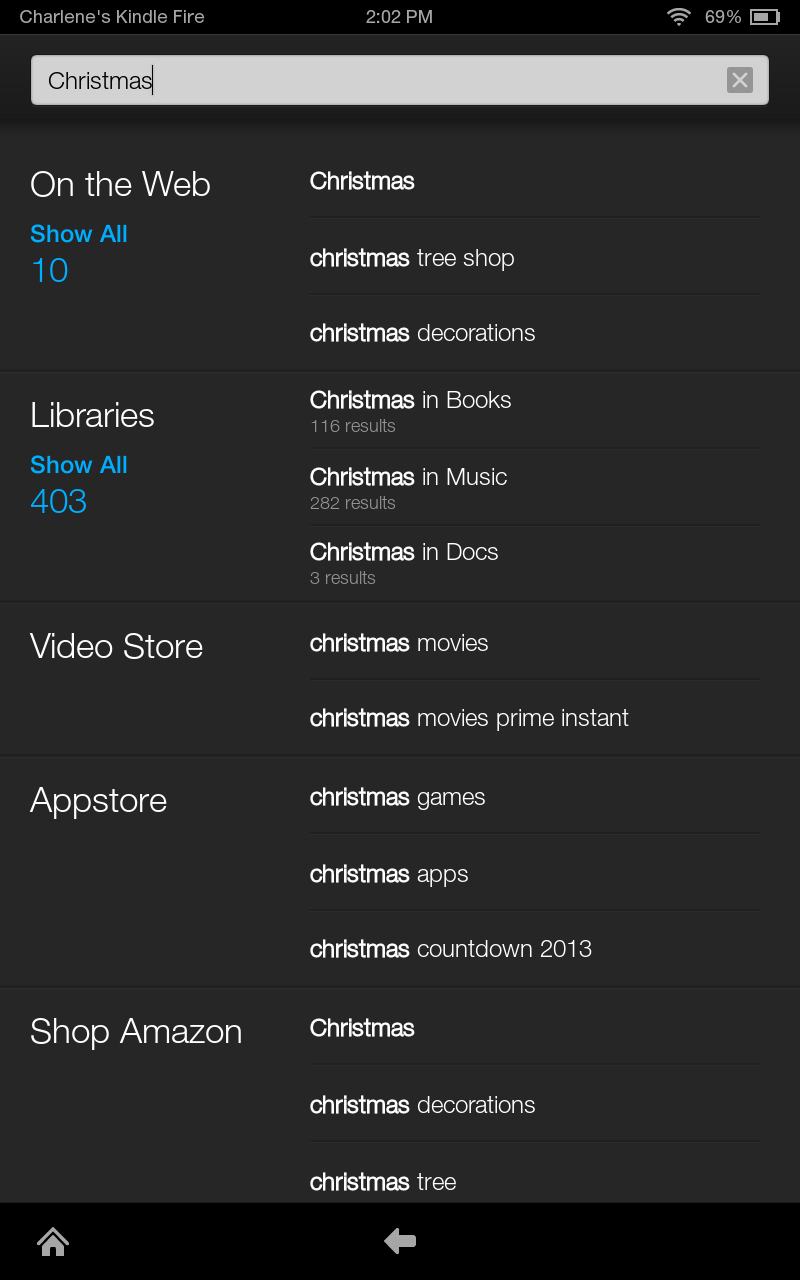The width and height of the screenshot is (800, 1280).
Task: Open Christmas in Books results
Action: pos(411,410)
